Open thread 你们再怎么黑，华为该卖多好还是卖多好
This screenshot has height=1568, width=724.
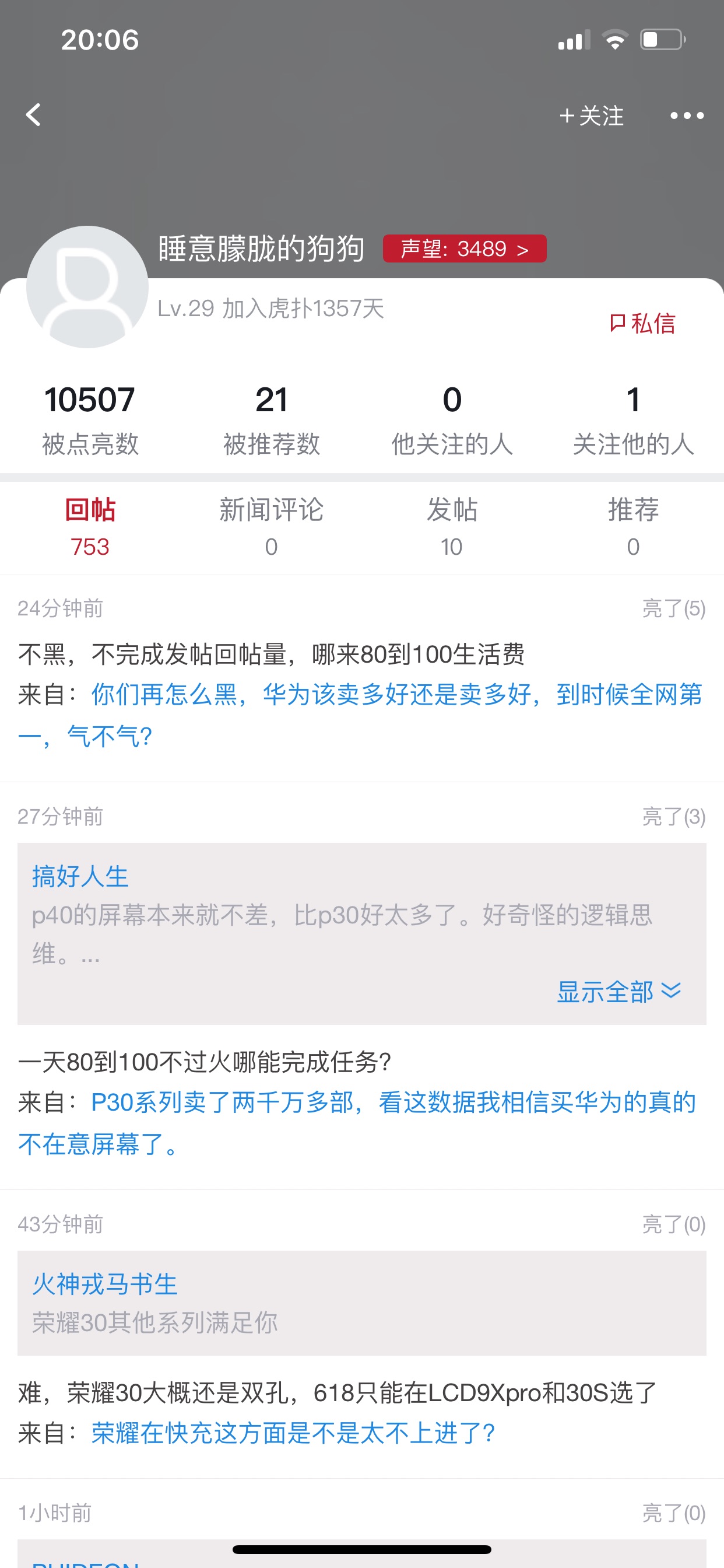point(360,715)
